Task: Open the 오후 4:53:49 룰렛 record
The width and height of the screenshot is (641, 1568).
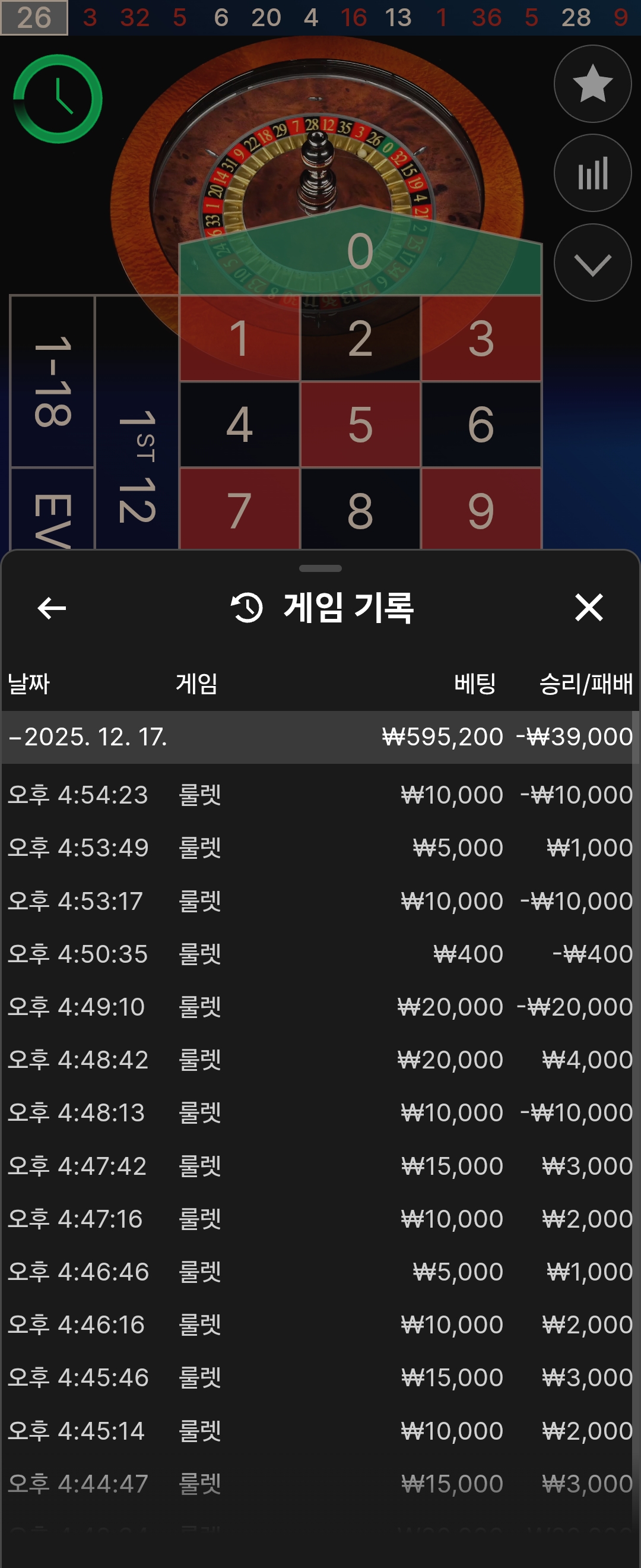Action: 320,848
